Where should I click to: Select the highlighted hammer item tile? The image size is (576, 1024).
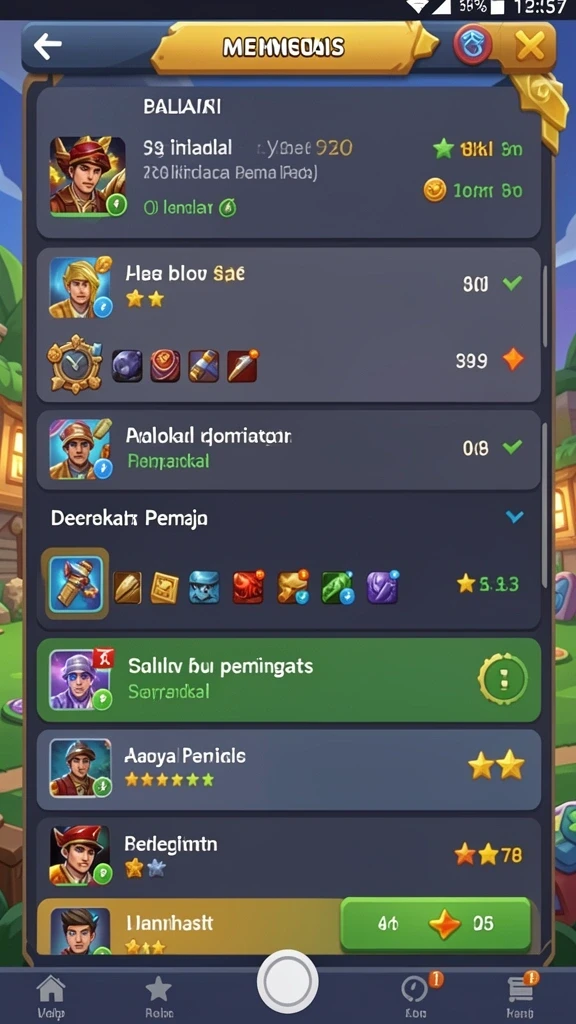point(75,583)
